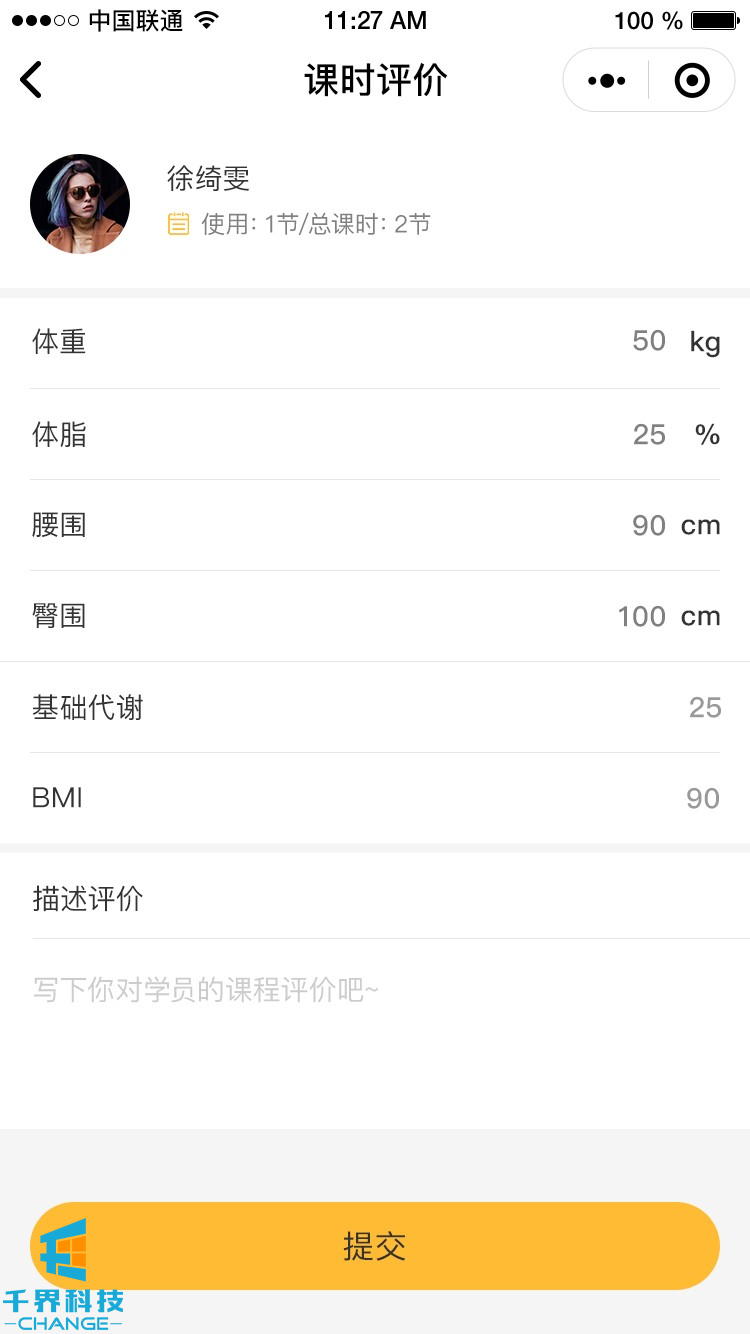Edit the 体脂 percentage field
Image resolution: width=750 pixels, height=1334 pixels.
pyautogui.click(x=649, y=435)
